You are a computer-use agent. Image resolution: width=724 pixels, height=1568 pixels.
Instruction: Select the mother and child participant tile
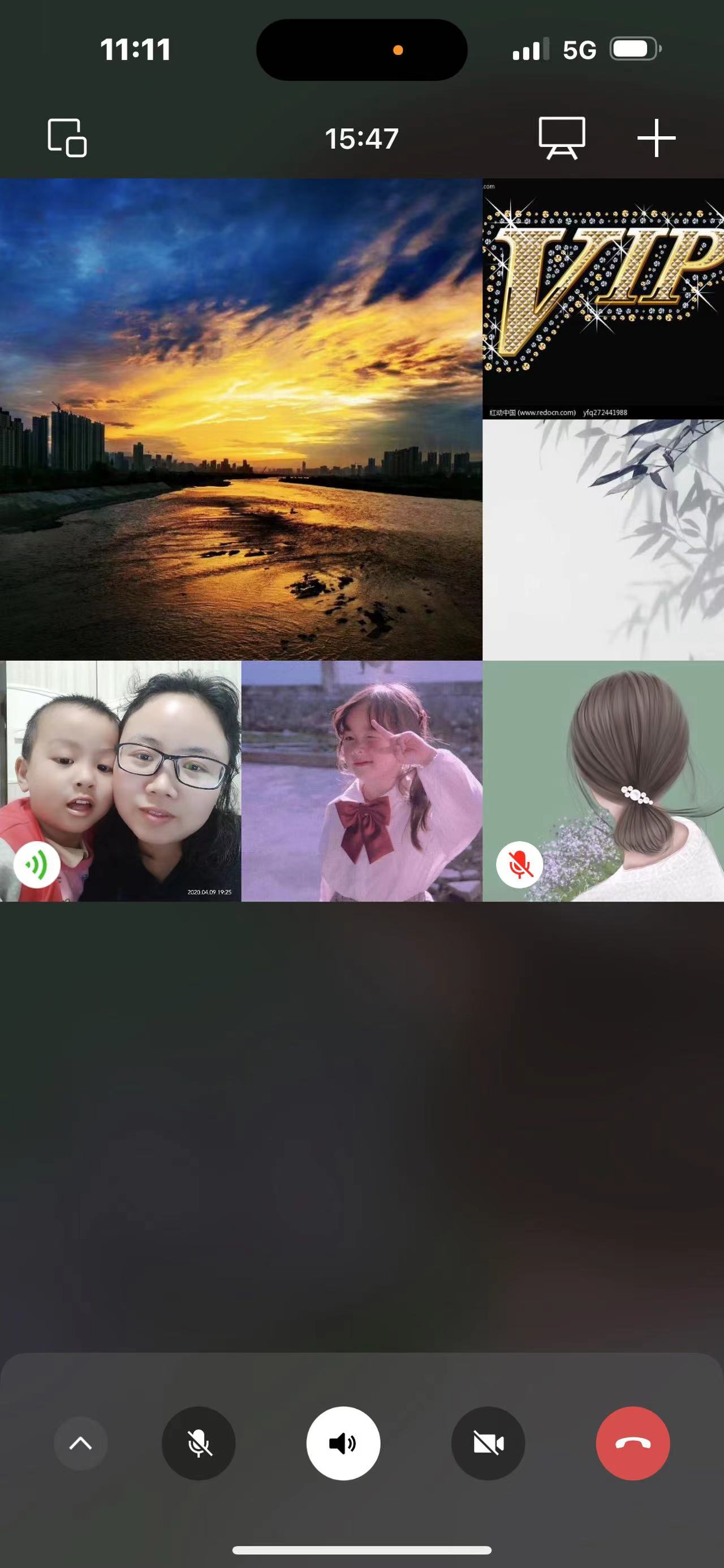click(x=120, y=781)
